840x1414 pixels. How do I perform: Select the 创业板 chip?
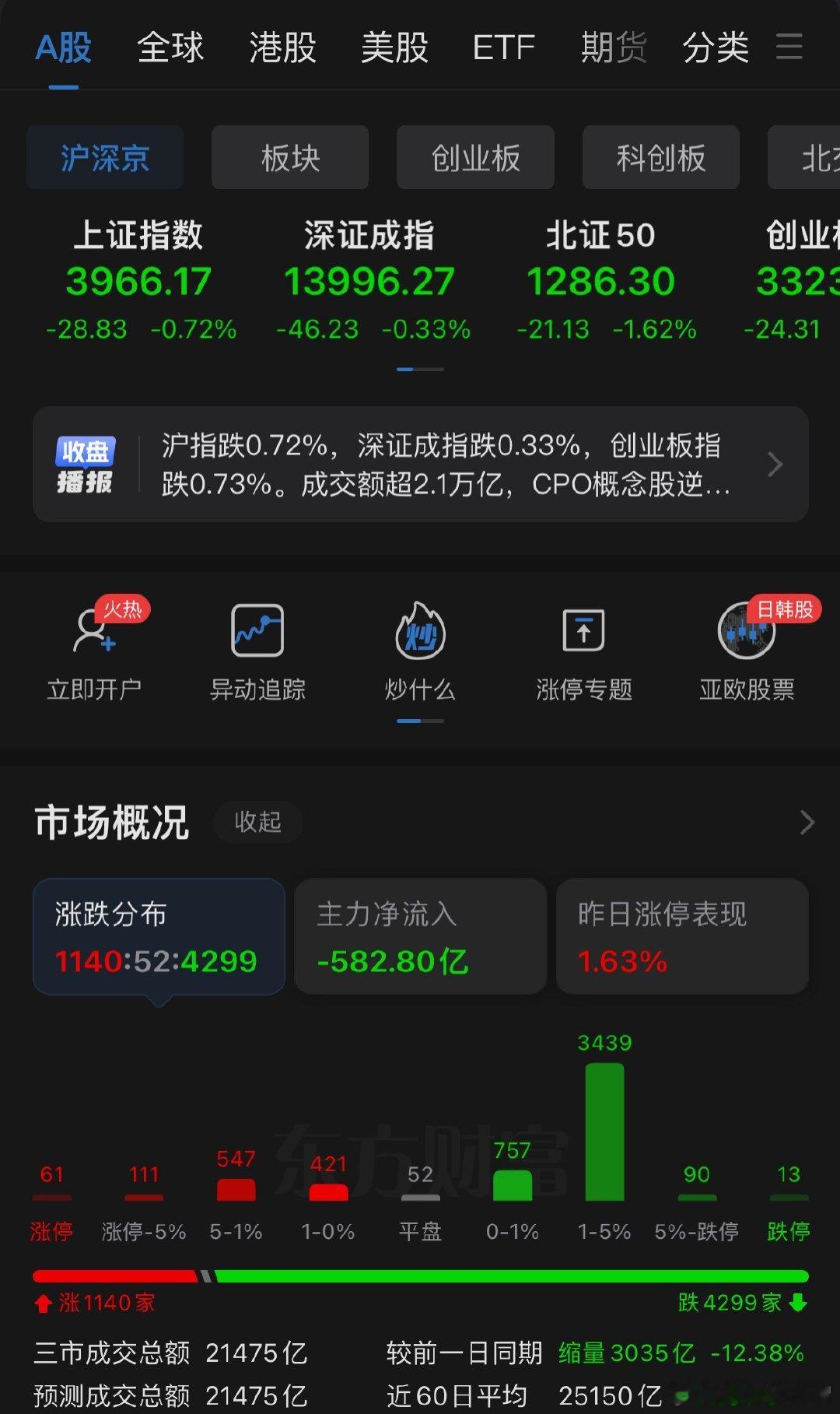pyautogui.click(x=475, y=158)
